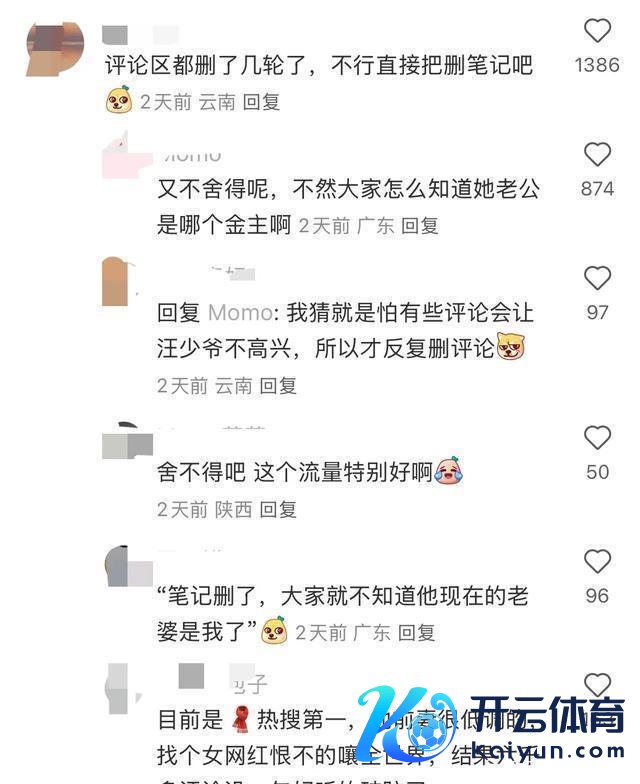Like the comment with 874 likes

[x=597, y=155]
